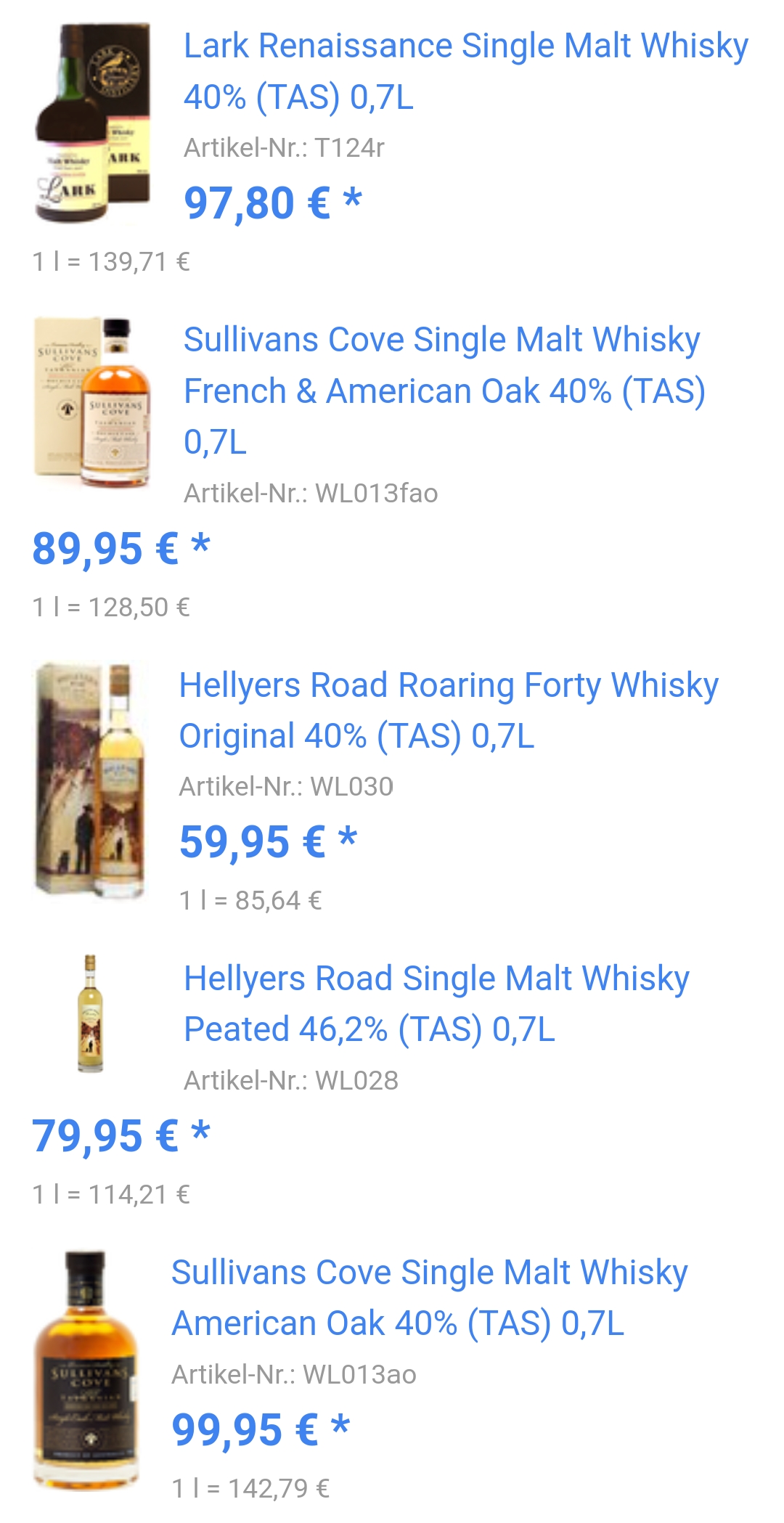Open Hellyers Road Single Malt Peated link
Screen dimensions: 784x1523
click(436, 1004)
